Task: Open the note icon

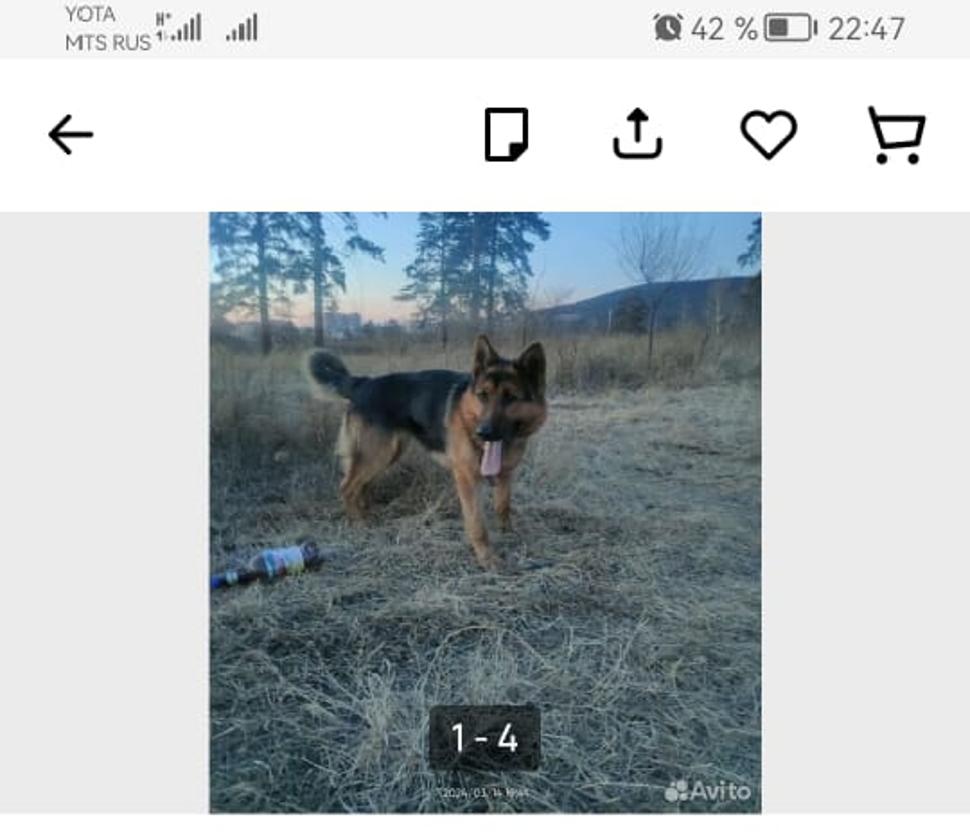Action: click(506, 135)
